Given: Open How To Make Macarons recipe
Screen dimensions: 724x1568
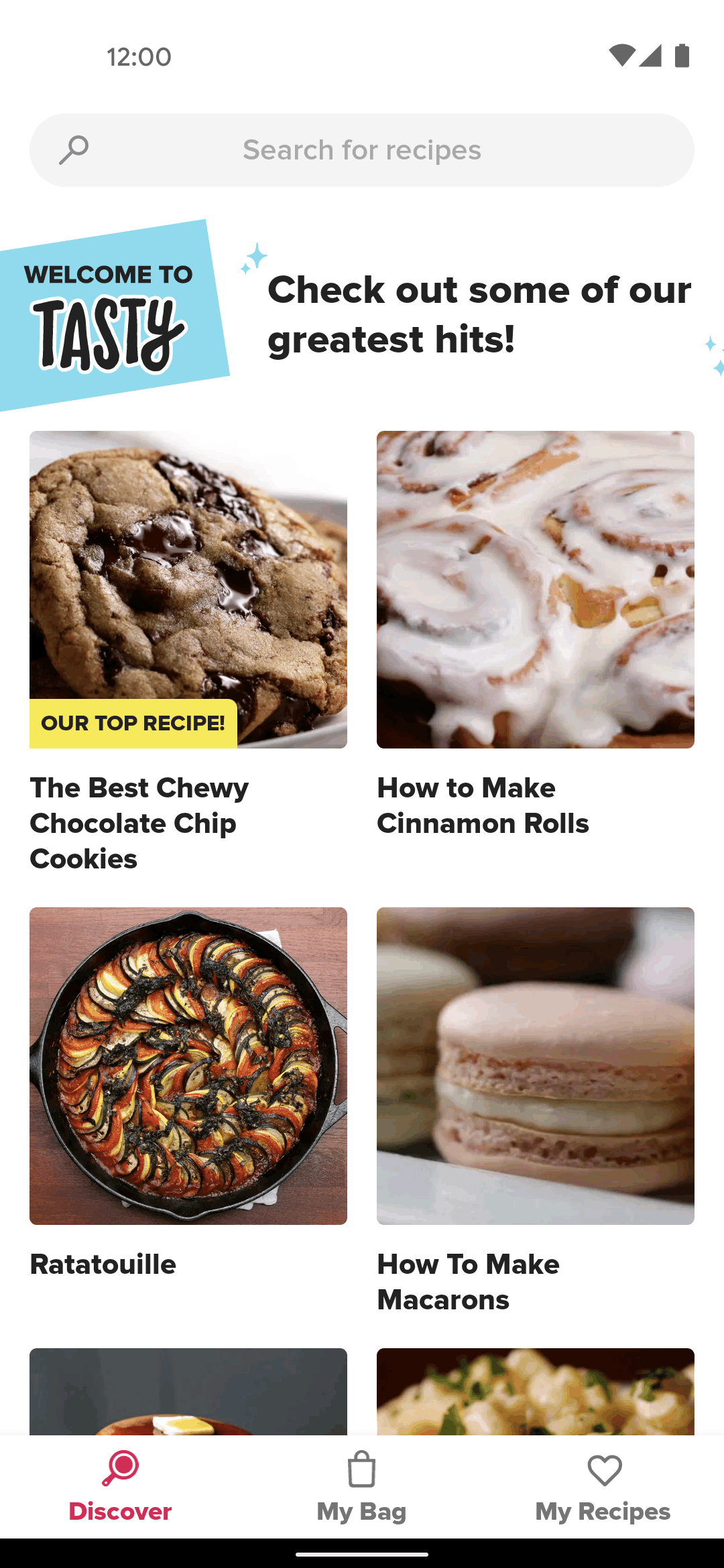Looking at the screenshot, I should (536, 1111).
